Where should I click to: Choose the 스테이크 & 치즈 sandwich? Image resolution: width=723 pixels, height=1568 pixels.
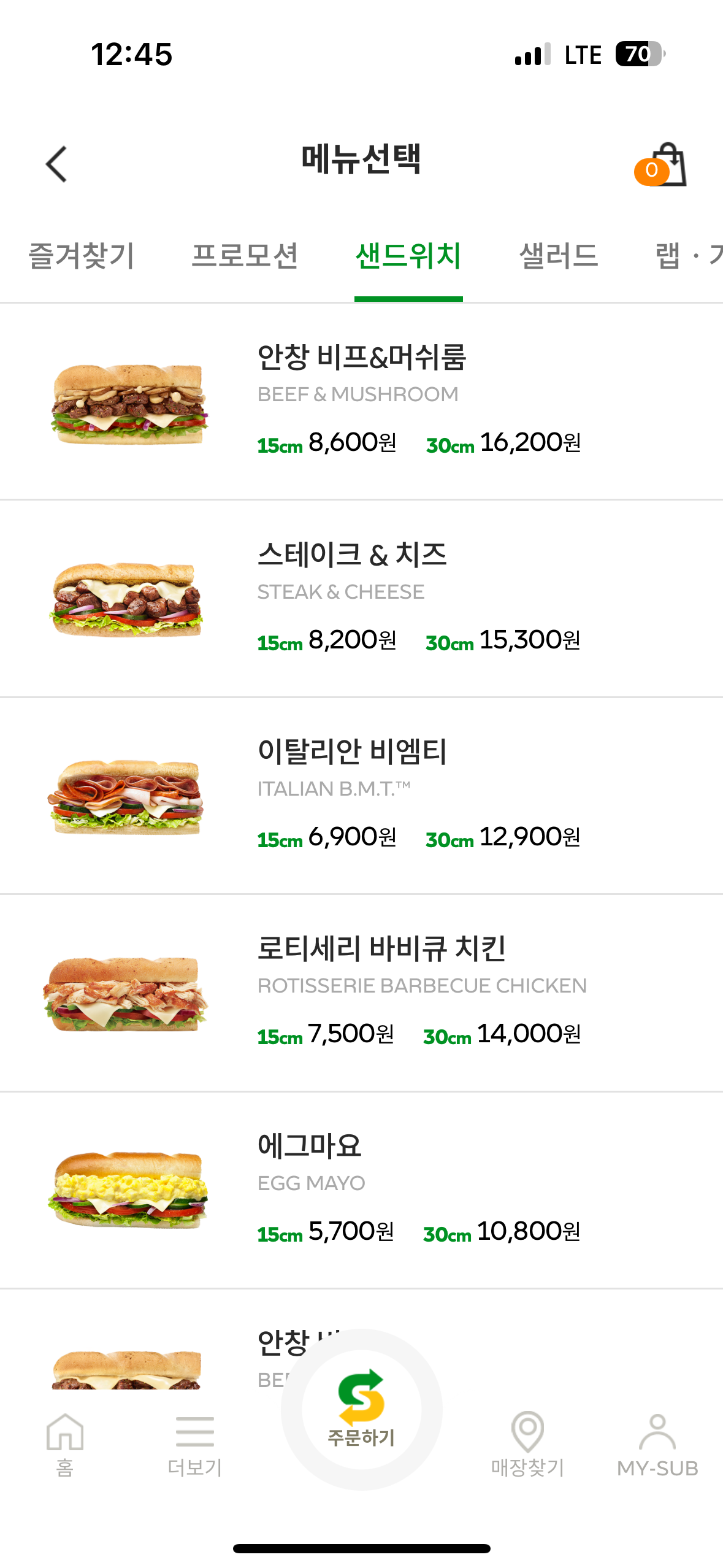pyautogui.click(x=361, y=599)
